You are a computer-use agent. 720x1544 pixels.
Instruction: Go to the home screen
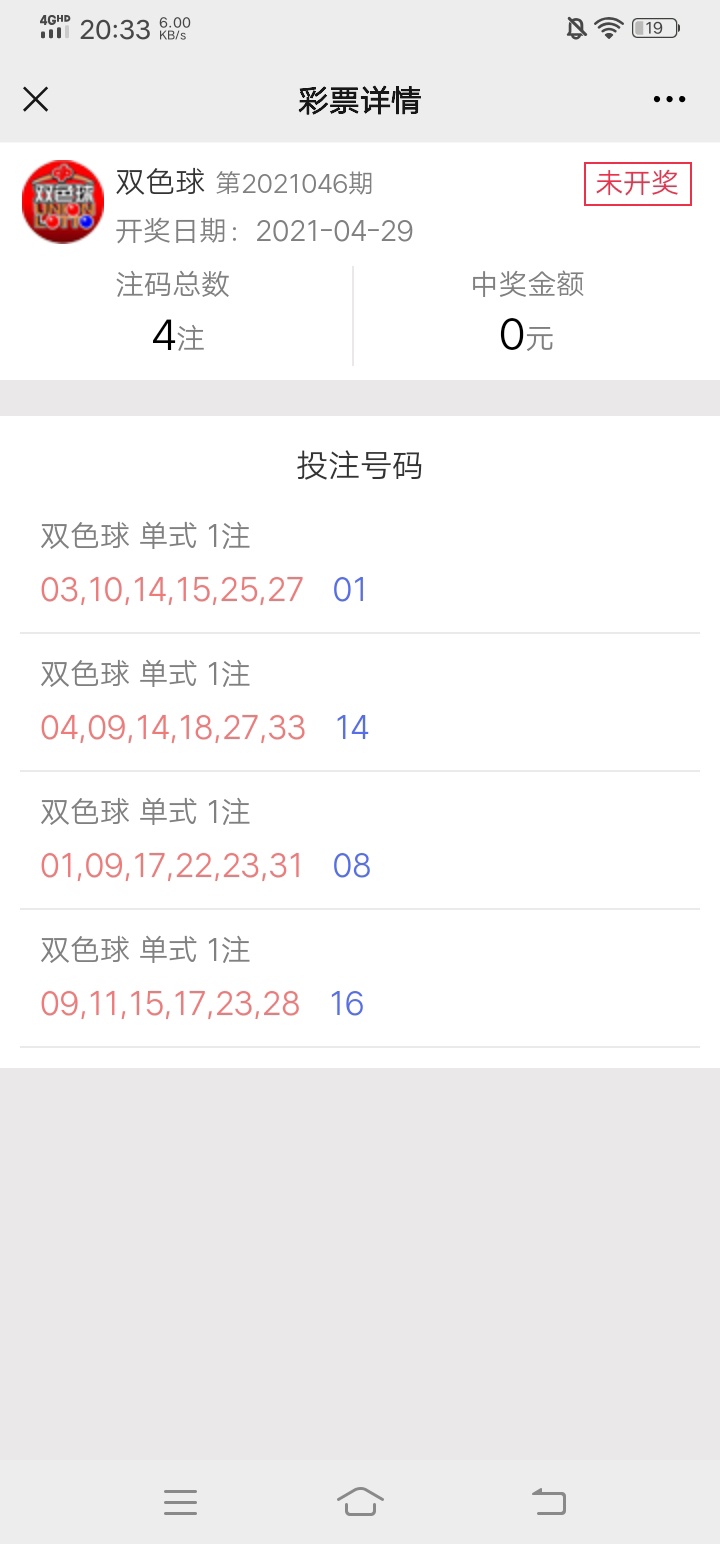(x=360, y=1501)
